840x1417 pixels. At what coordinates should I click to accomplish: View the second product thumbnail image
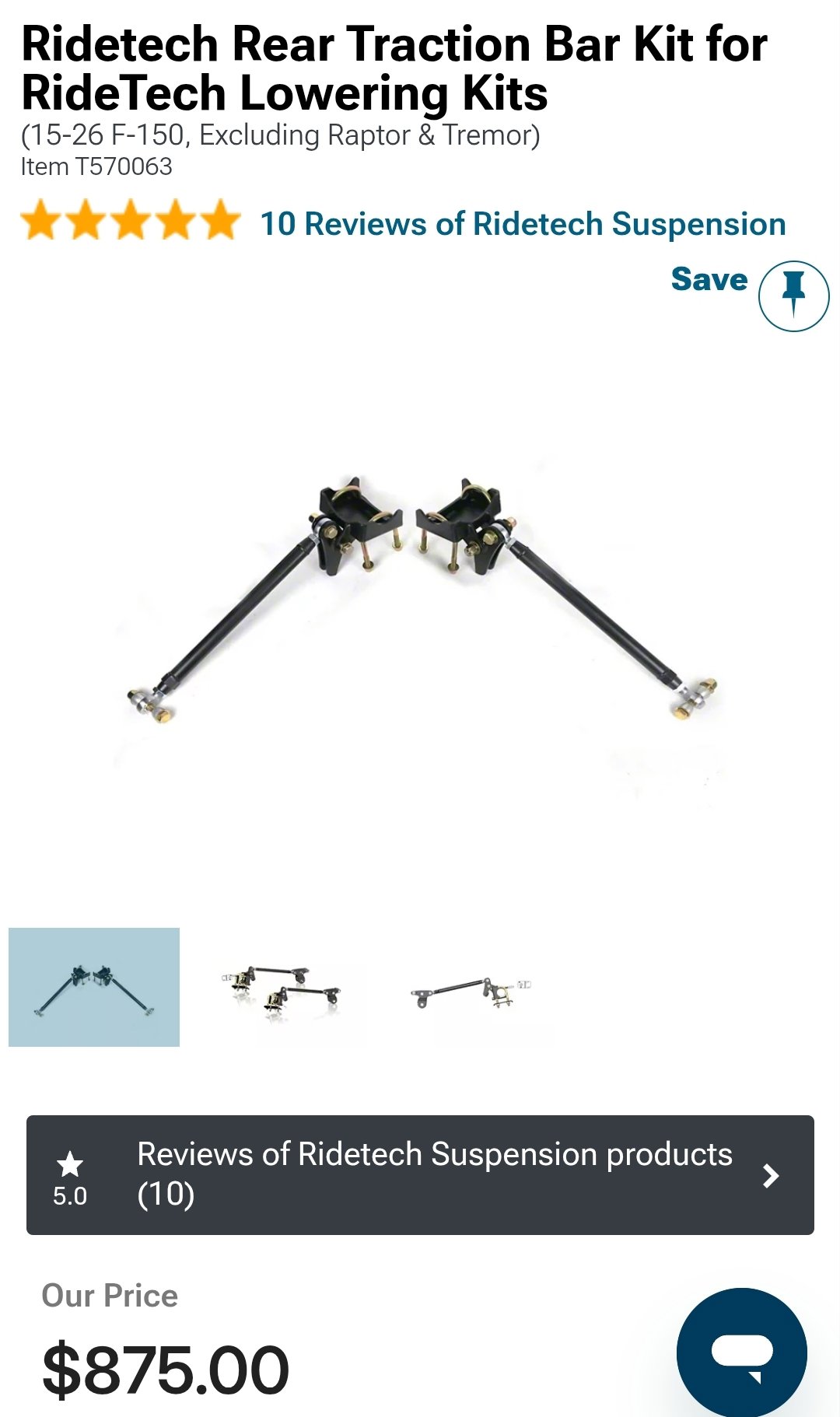click(281, 989)
